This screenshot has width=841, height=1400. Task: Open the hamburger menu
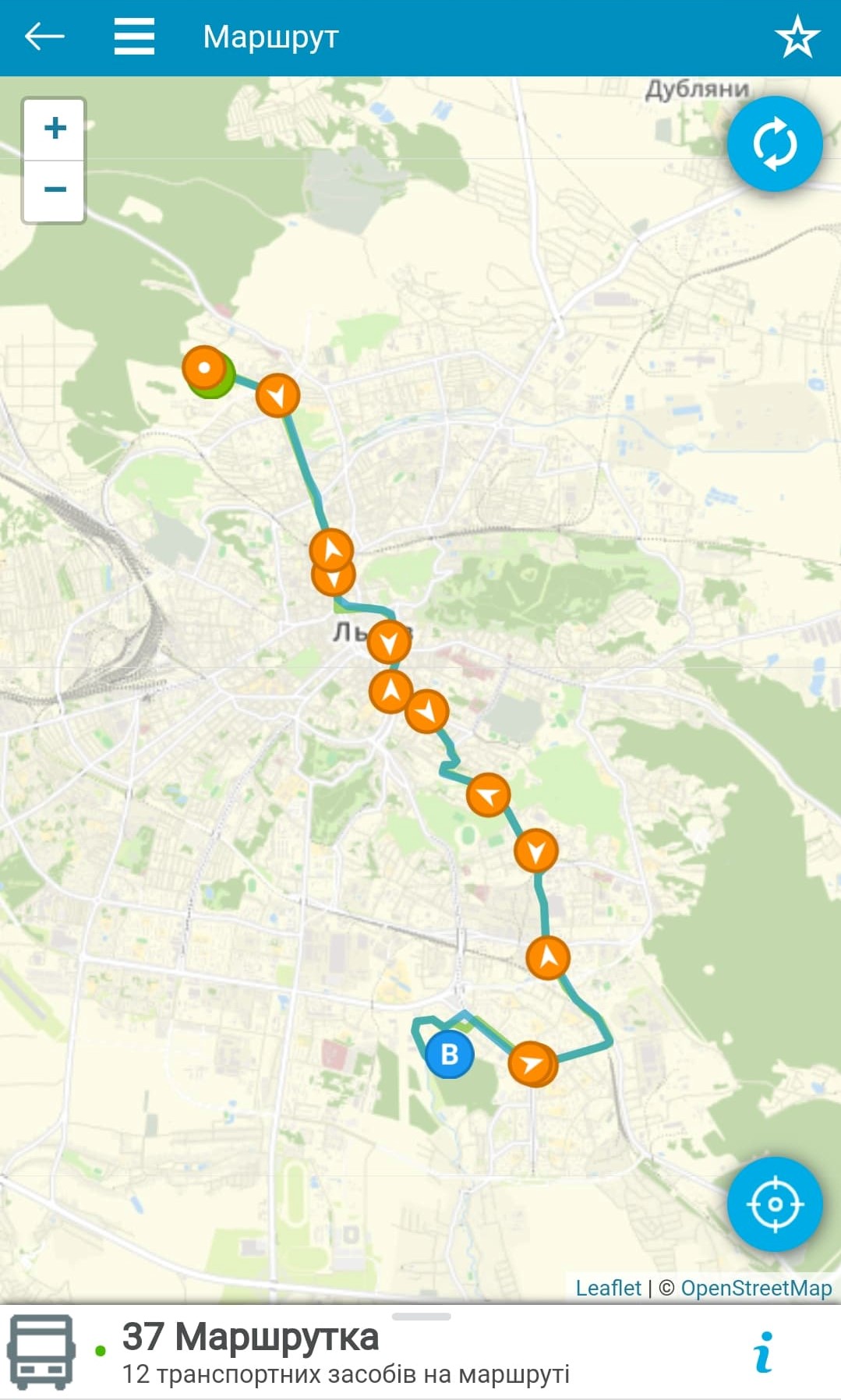coord(134,37)
